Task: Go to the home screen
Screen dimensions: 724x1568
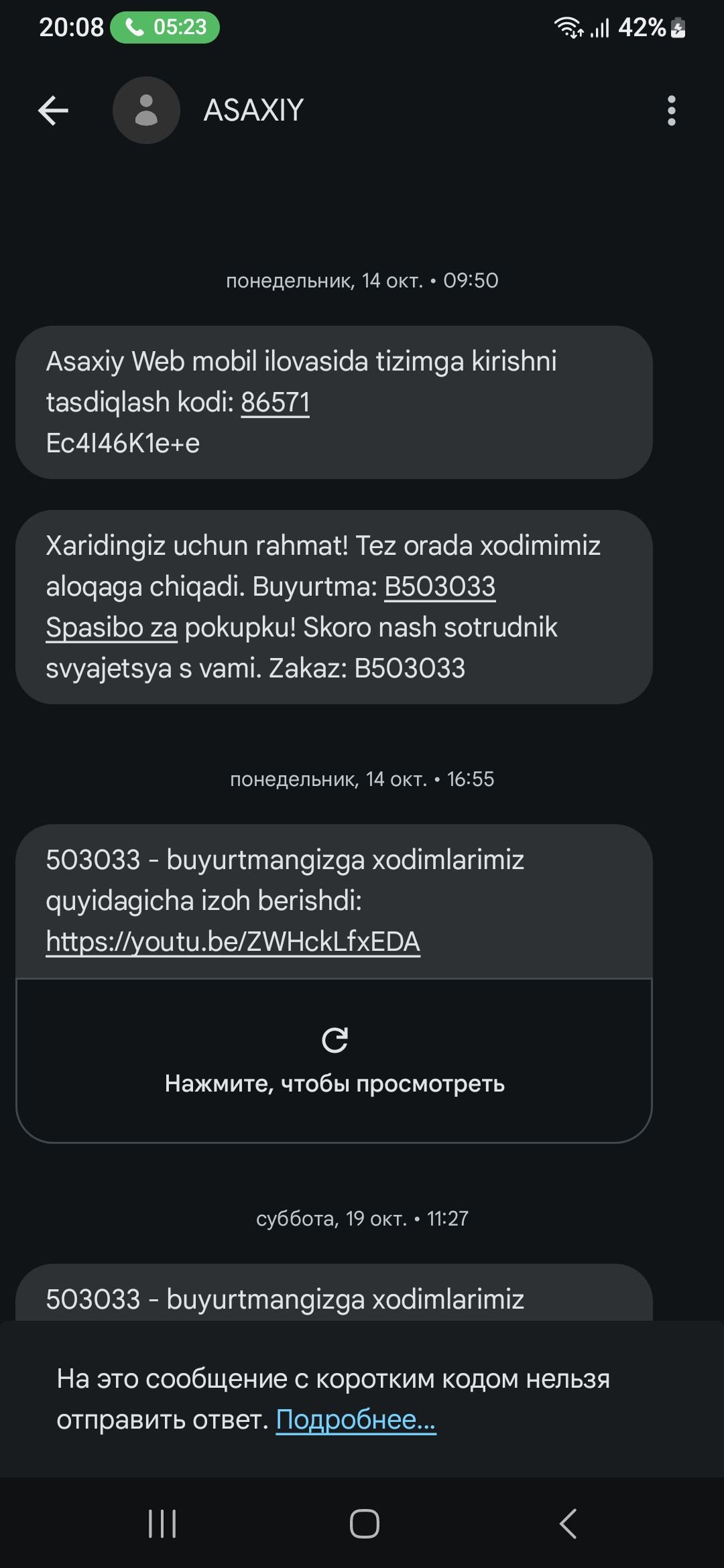Action: pyautogui.click(x=364, y=1523)
